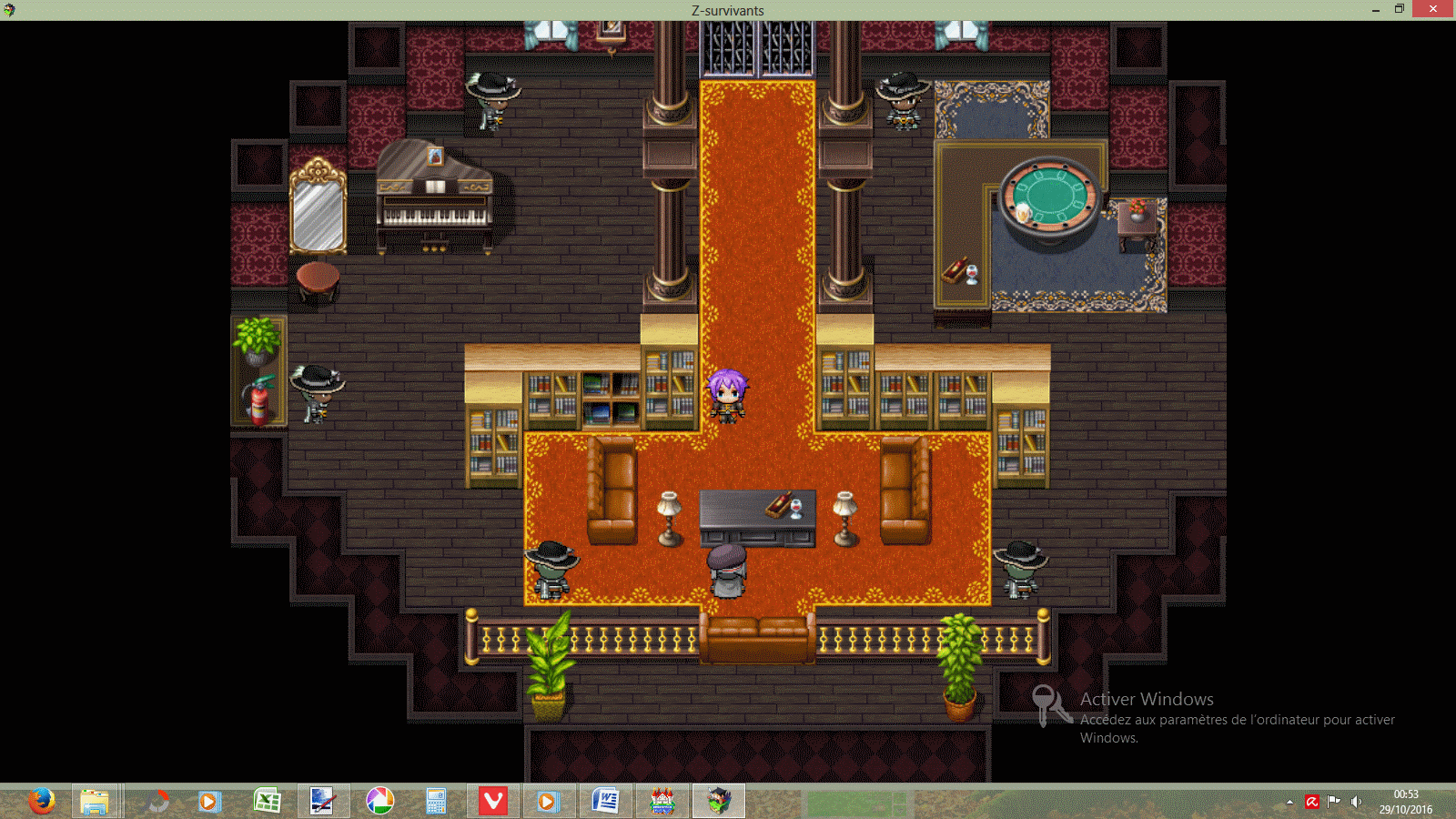Screen dimensions: 1456x819
Task: Close the Z-survivants game window
Action: pyautogui.click(x=1433, y=9)
